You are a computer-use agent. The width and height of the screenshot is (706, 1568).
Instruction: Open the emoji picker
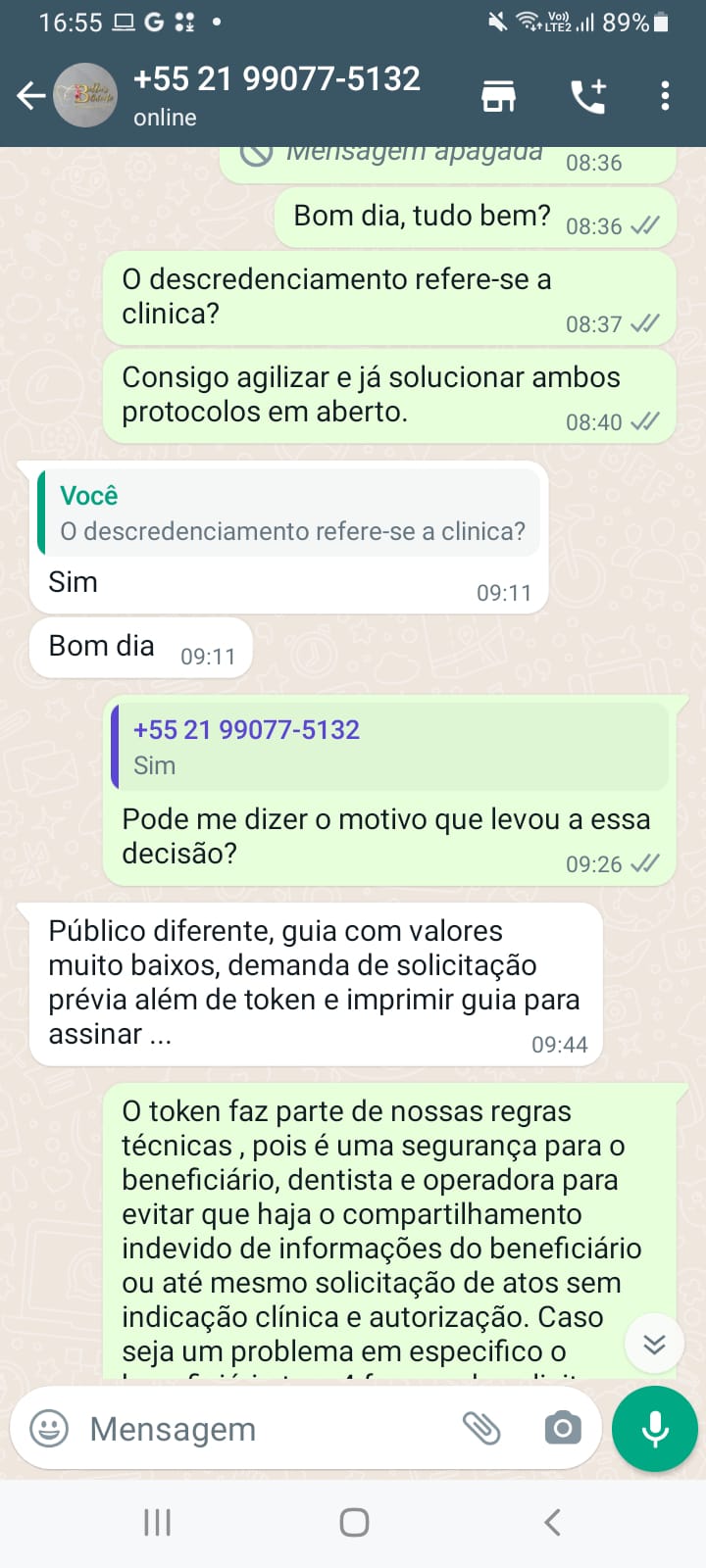49,1428
